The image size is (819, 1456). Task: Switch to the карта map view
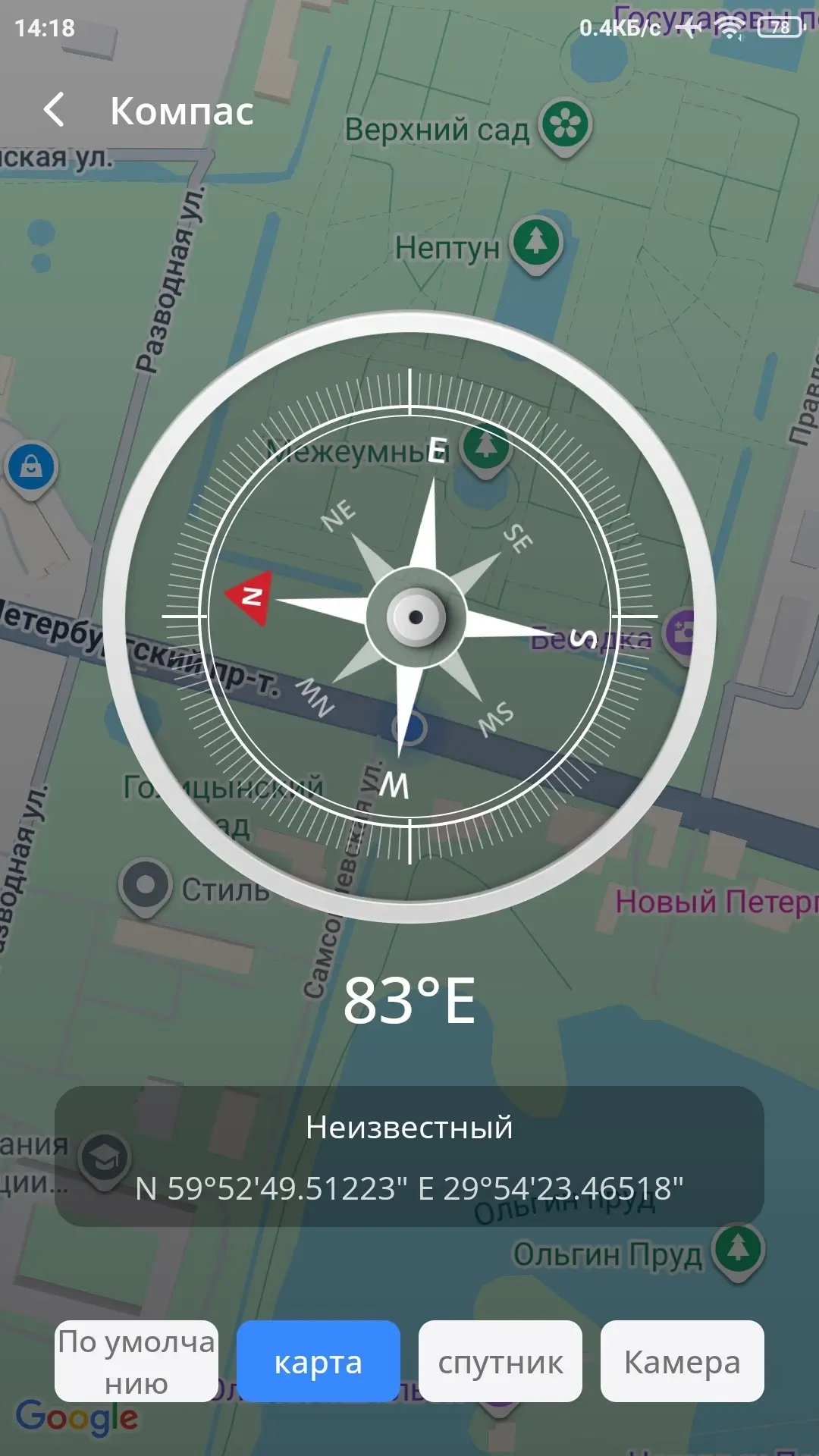coord(318,1361)
